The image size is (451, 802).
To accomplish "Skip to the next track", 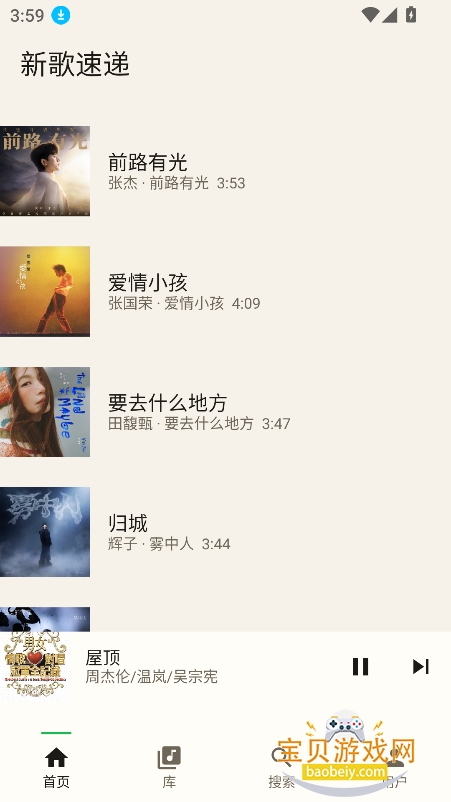I will click(x=420, y=666).
